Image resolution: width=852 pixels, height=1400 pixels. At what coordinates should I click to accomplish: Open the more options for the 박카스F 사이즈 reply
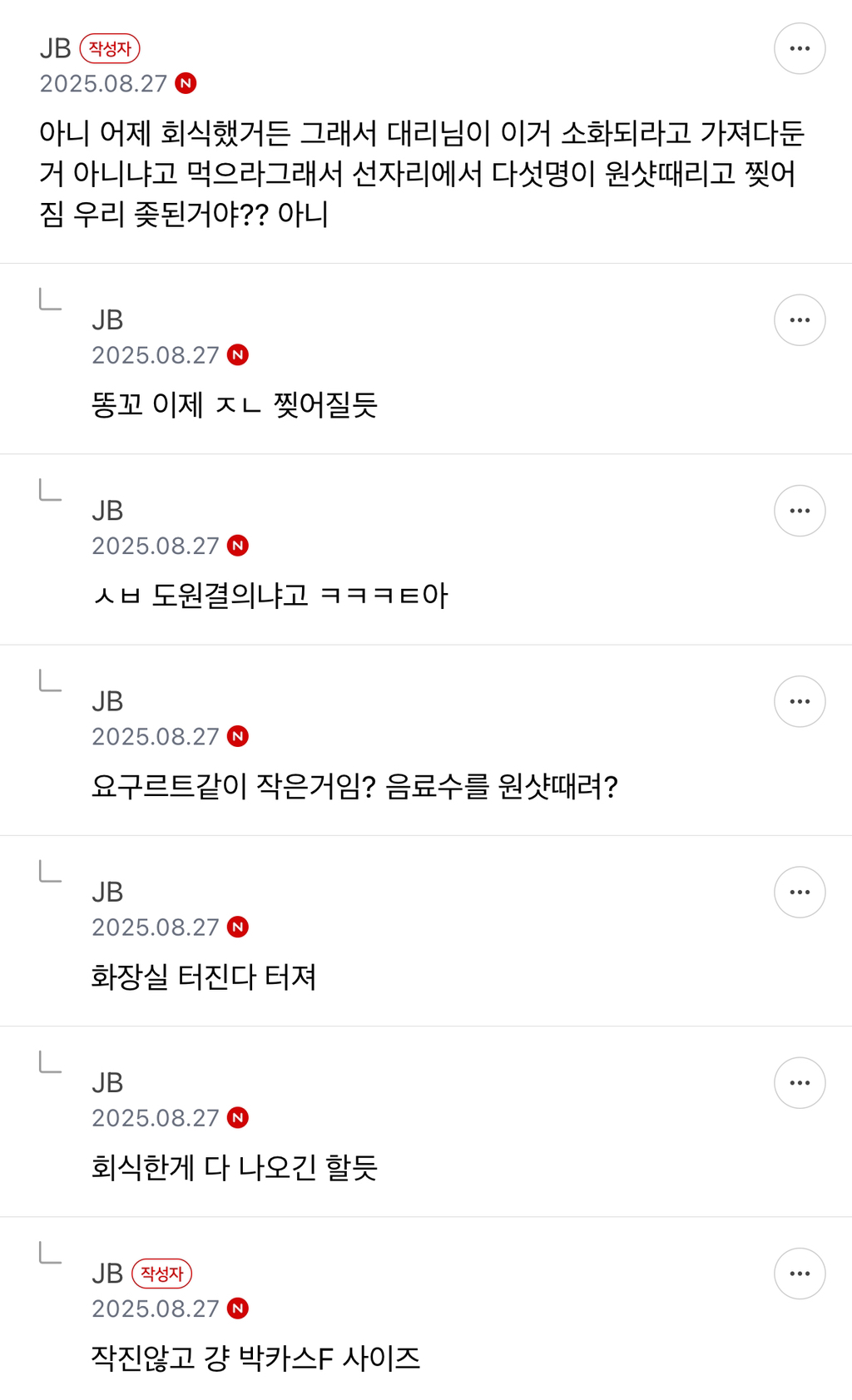point(799,1273)
